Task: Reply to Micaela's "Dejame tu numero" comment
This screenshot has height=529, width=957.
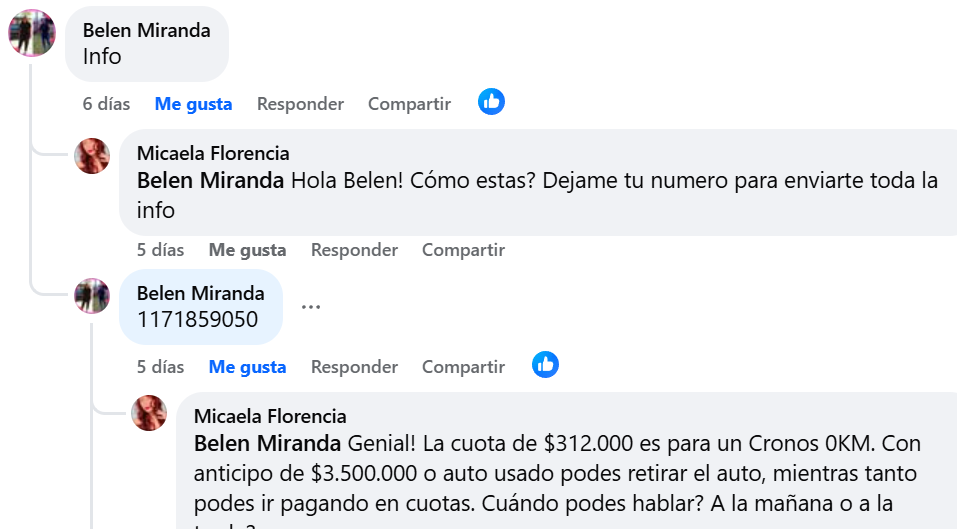Action: pyautogui.click(x=354, y=250)
